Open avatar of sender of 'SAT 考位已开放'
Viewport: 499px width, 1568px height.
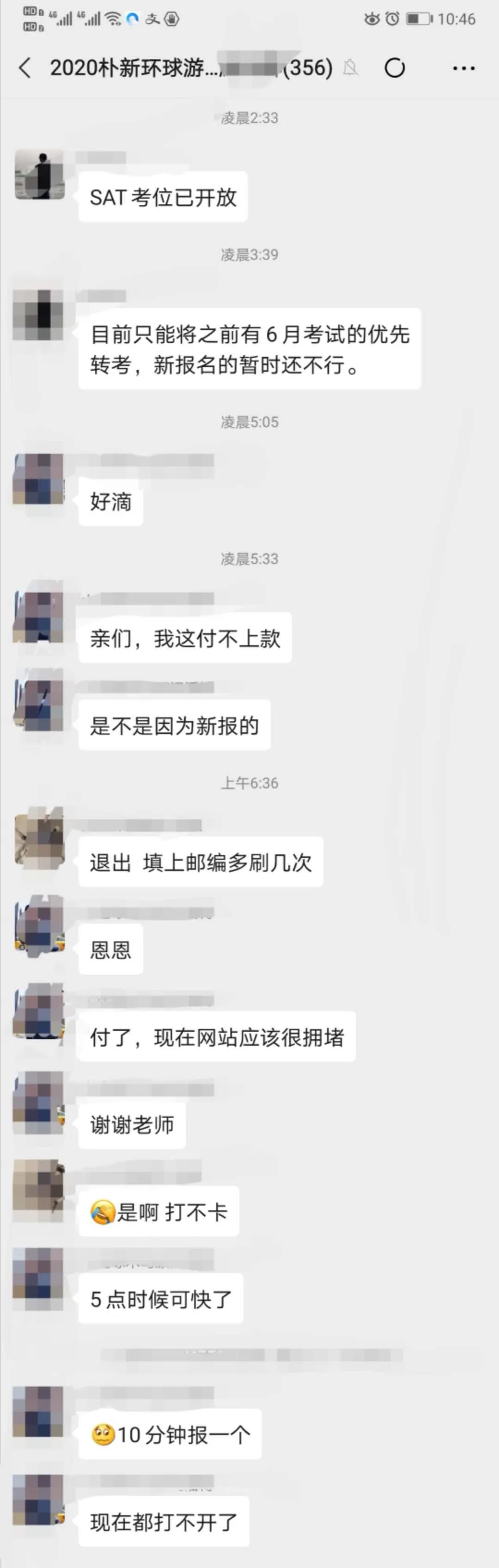coord(39,175)
